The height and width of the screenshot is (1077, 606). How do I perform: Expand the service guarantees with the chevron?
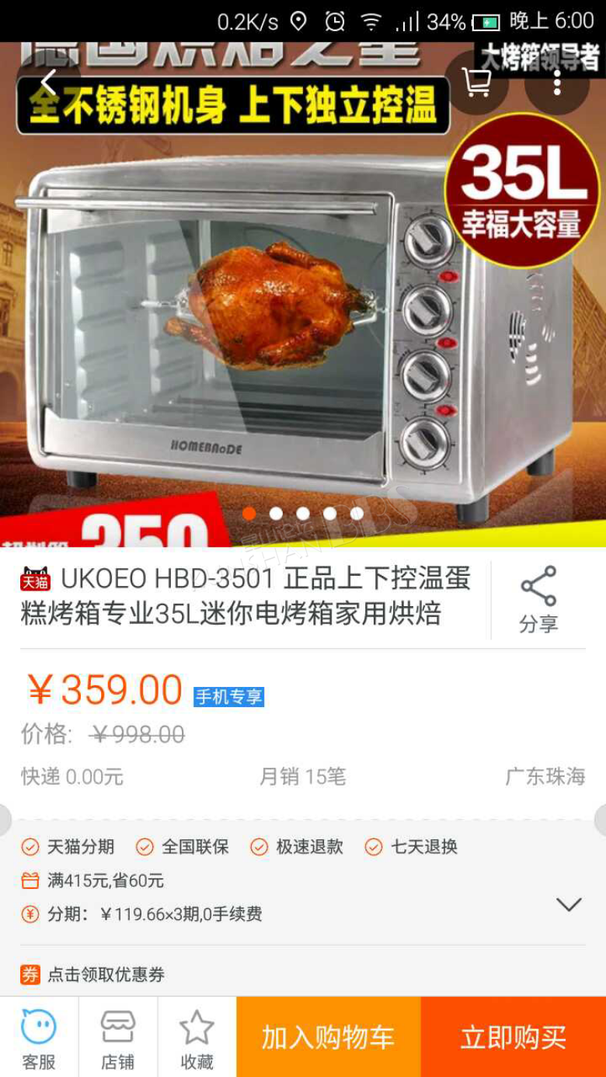[x=569, y=905]
